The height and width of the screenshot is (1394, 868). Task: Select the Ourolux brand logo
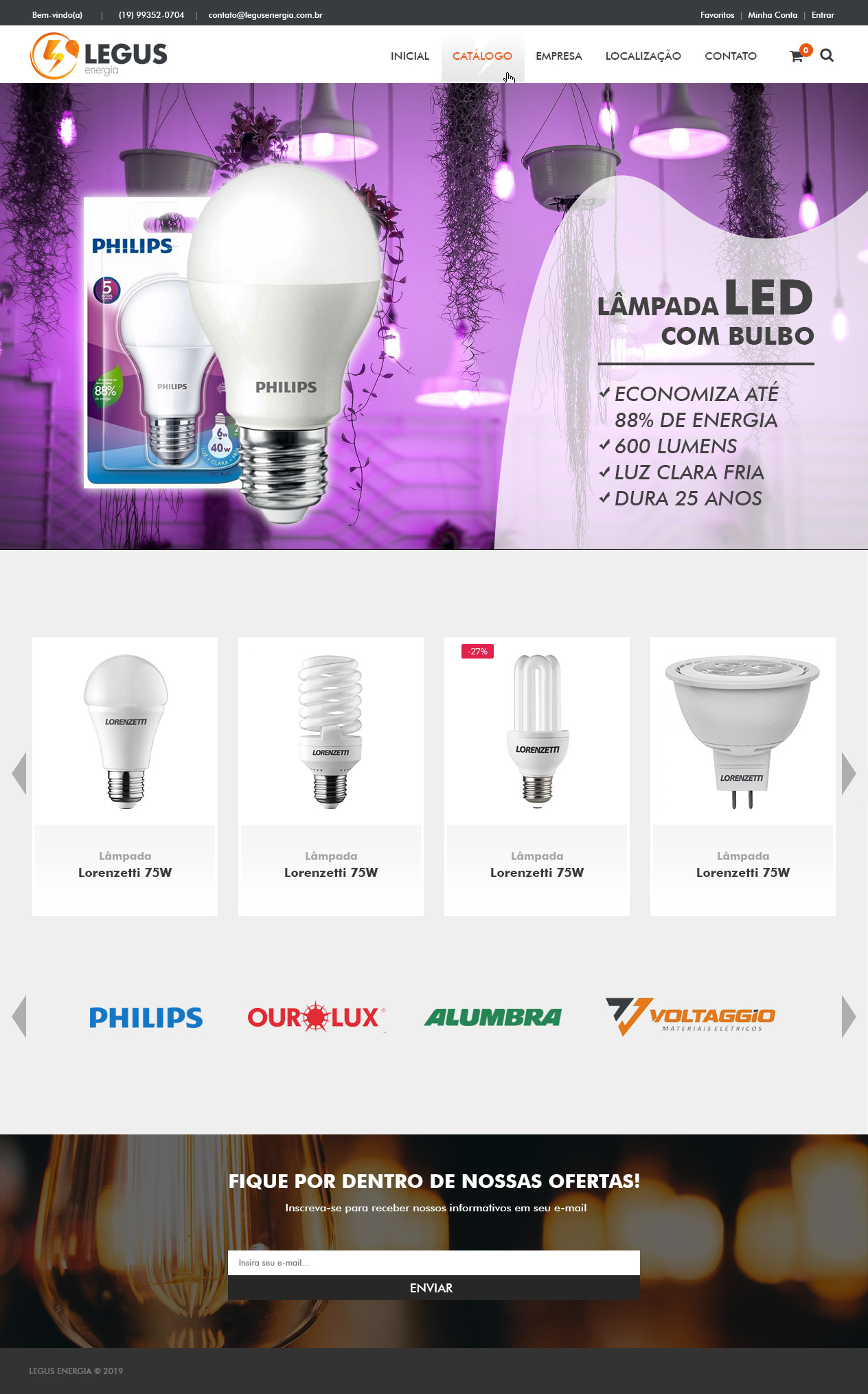pyautogui.click(x=316, y=1017)
